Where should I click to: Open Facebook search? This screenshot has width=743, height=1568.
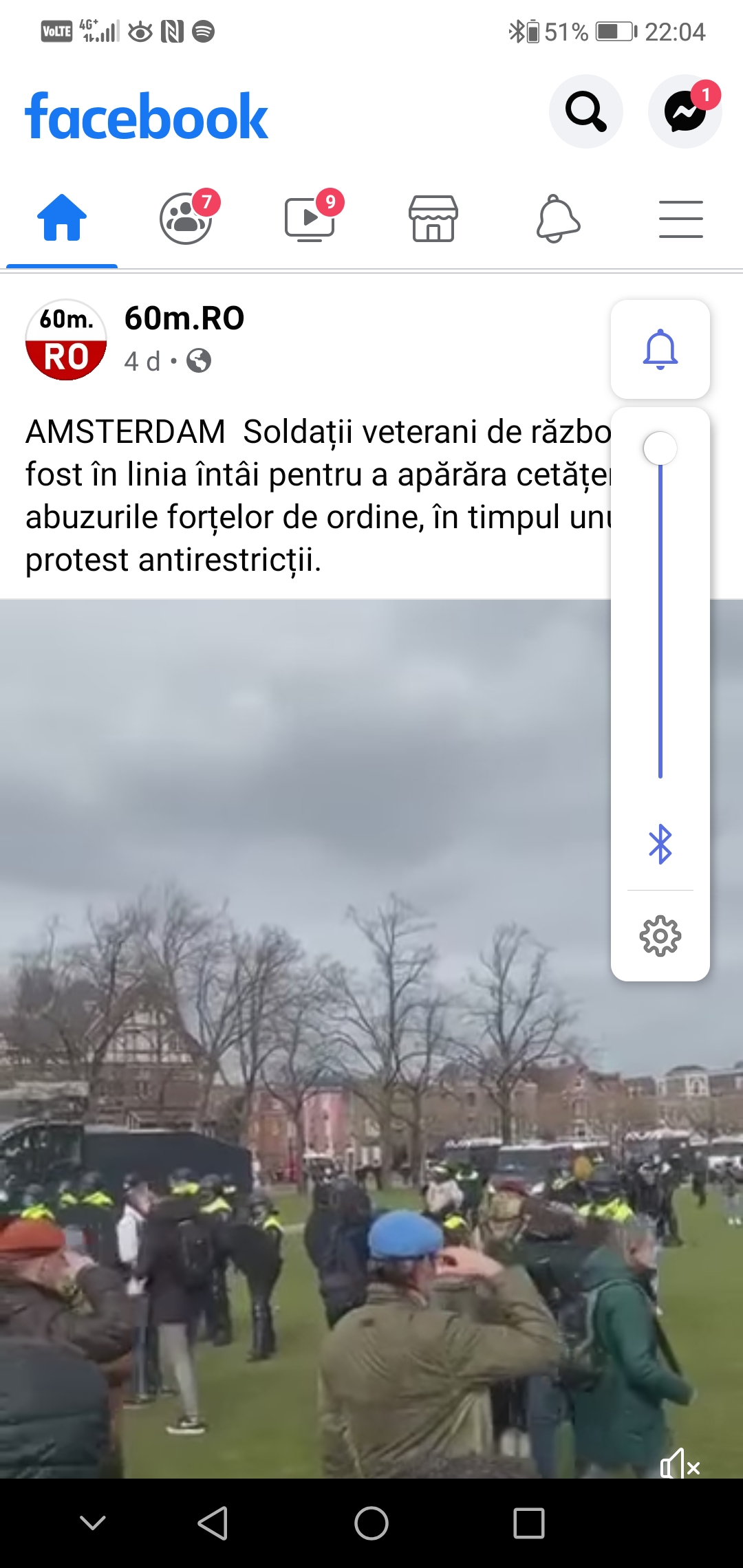pyautogui.click(x=585, y=111)
